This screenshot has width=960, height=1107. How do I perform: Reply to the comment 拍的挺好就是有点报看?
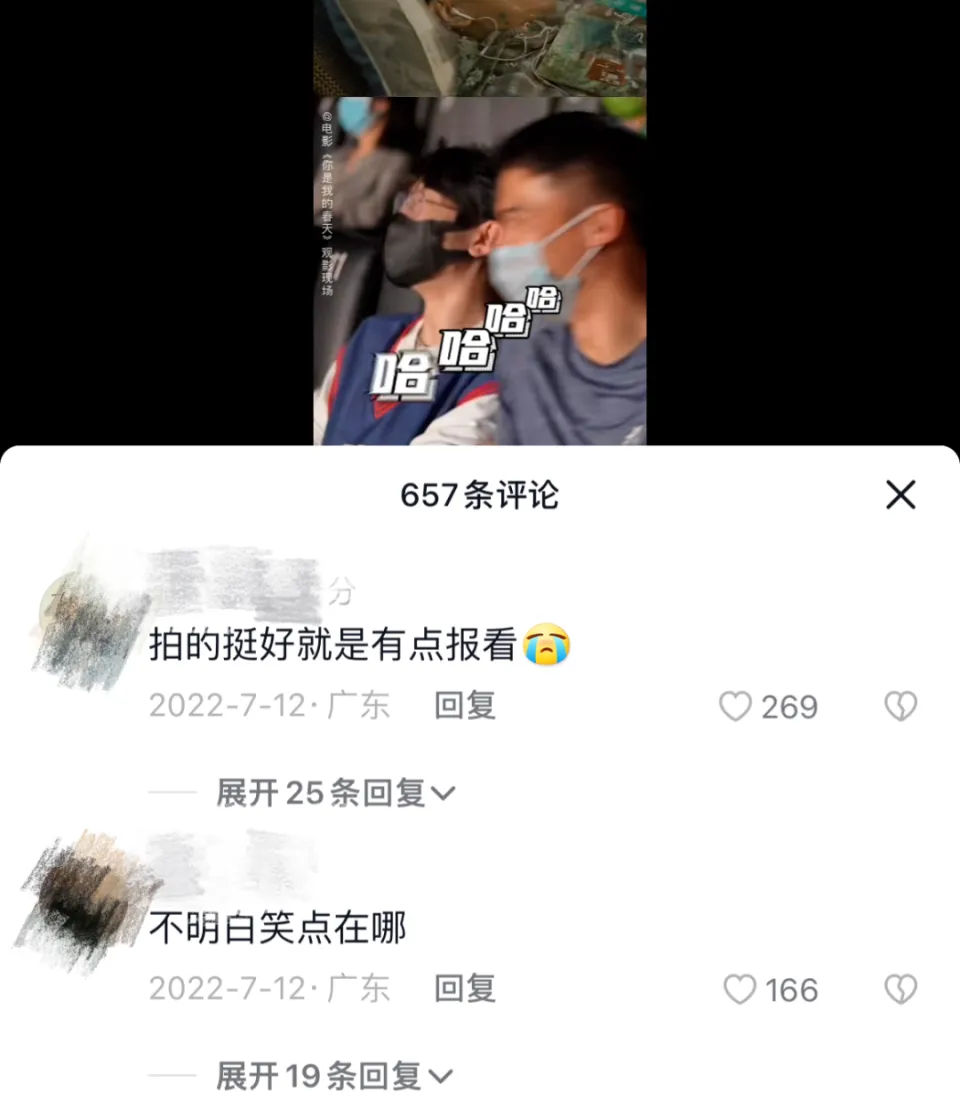465,706
